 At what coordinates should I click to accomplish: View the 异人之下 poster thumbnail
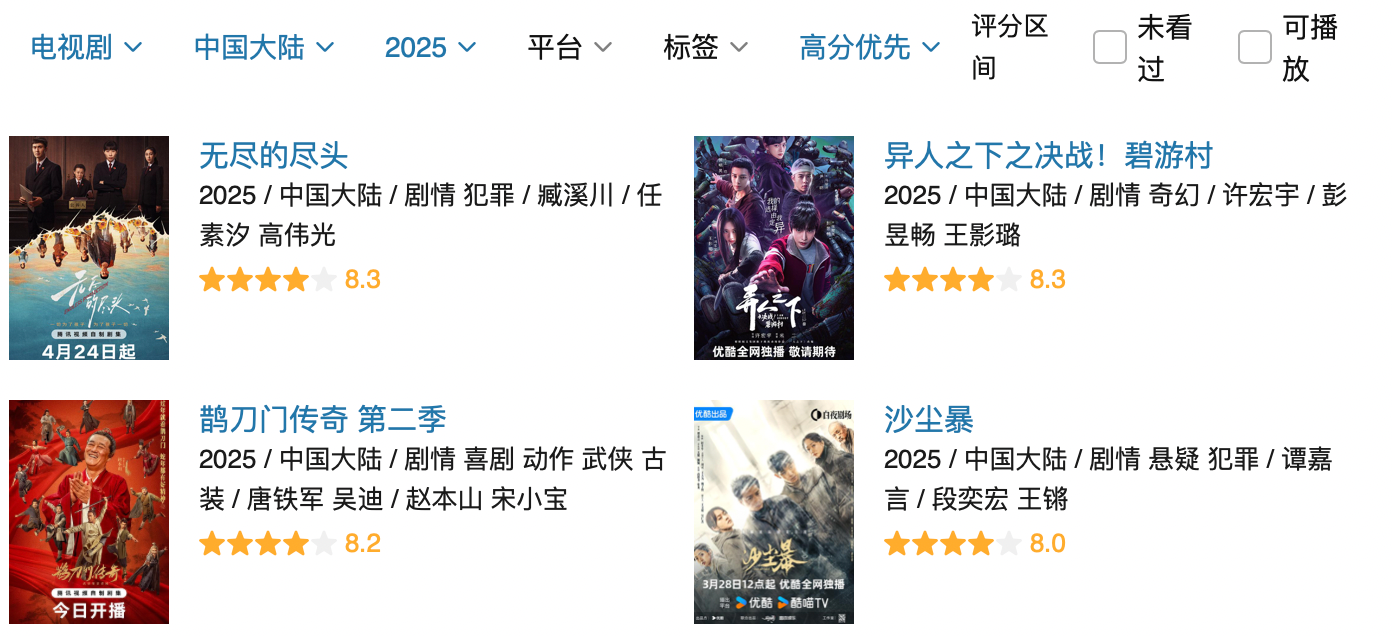tap(774, 248)
